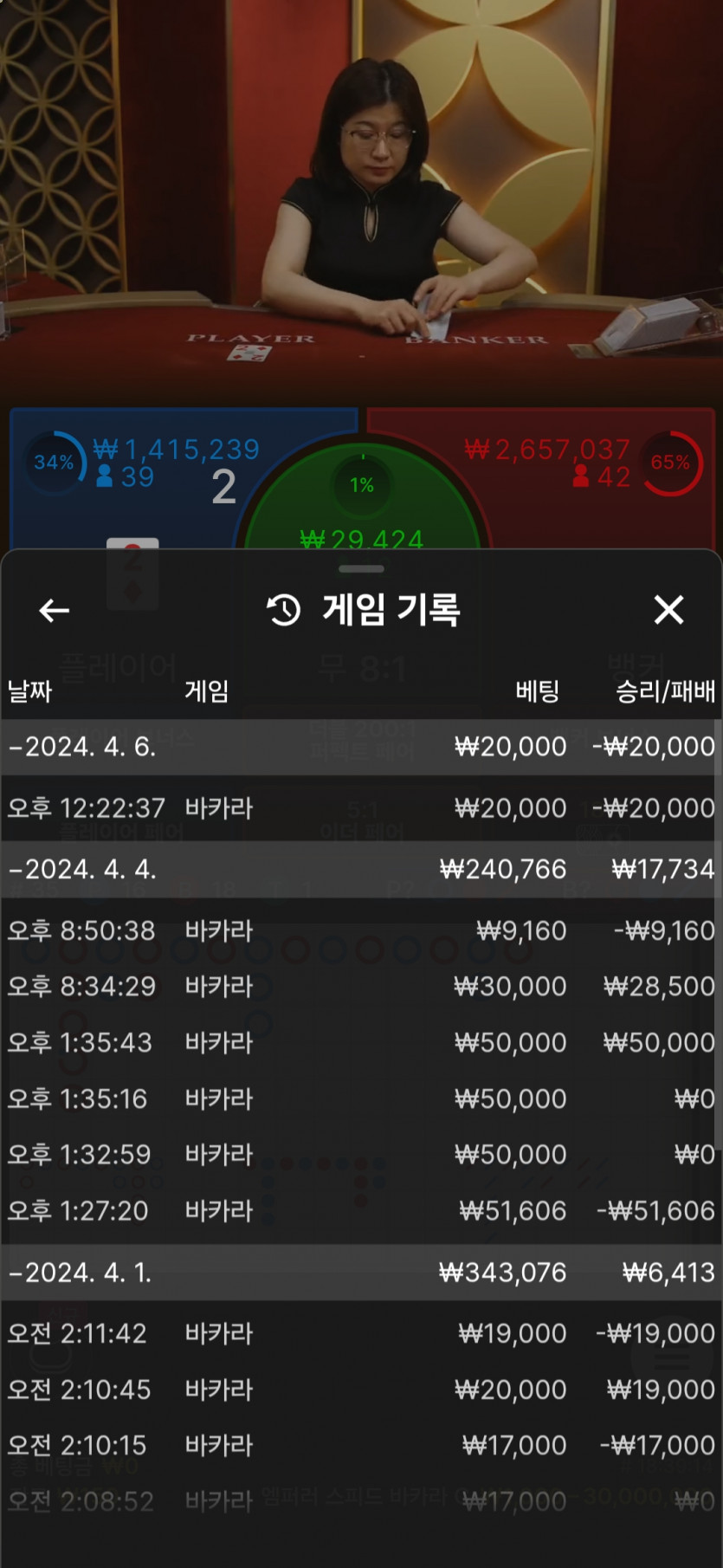Collapse the 2024. 4. 6. date group
723x1568 pixels.
point(82,747)
